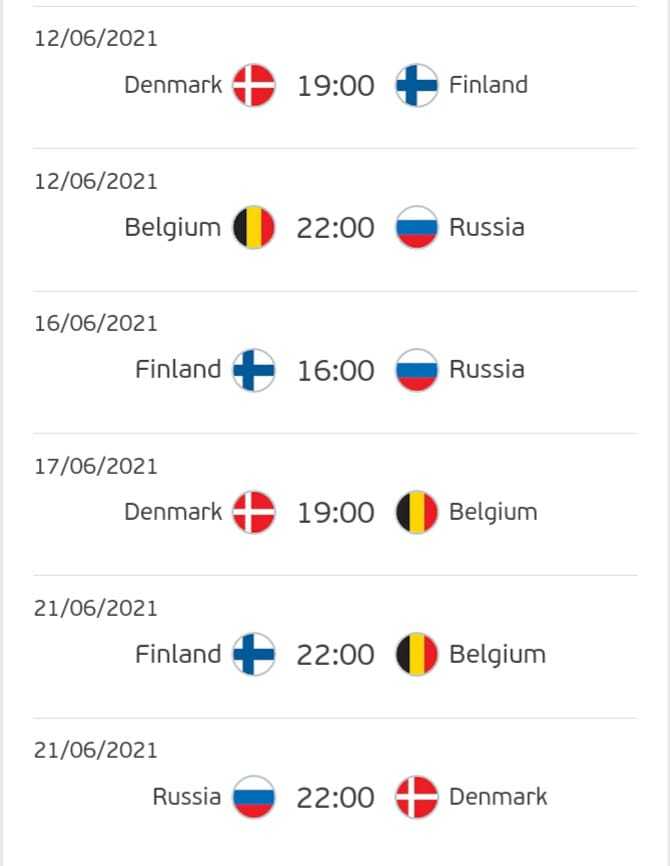This screenshot has height=866, width=670.
Task: Open the Denmark vs Finland match
Action: pos(334,86)
